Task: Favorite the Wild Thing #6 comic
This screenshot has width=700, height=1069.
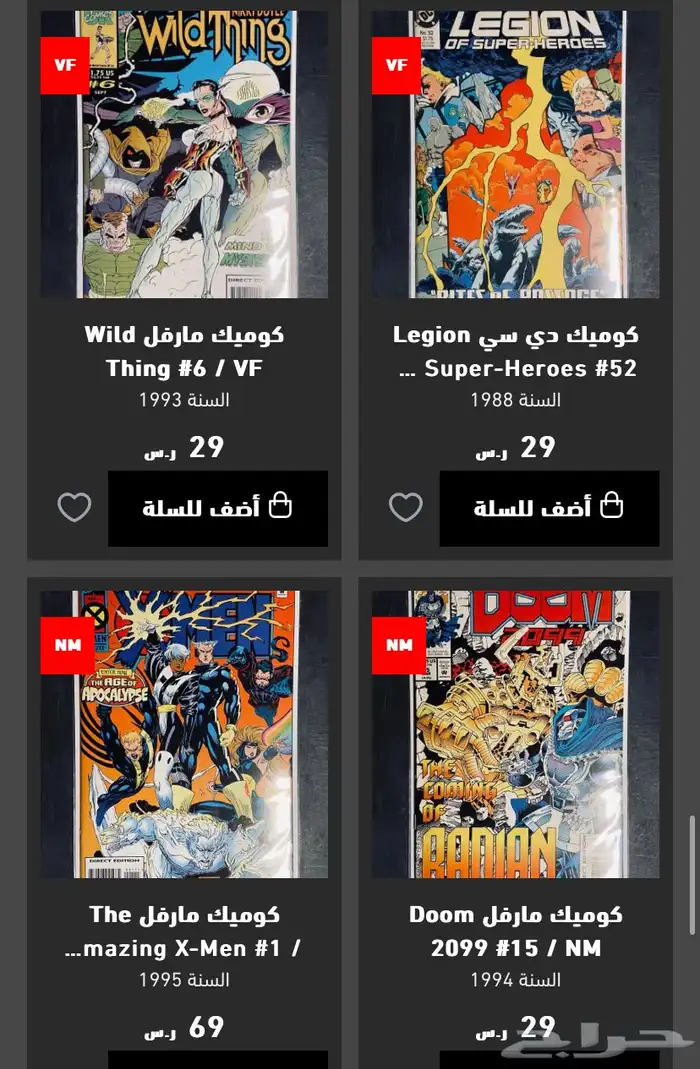Action: [x=74, y=508]
